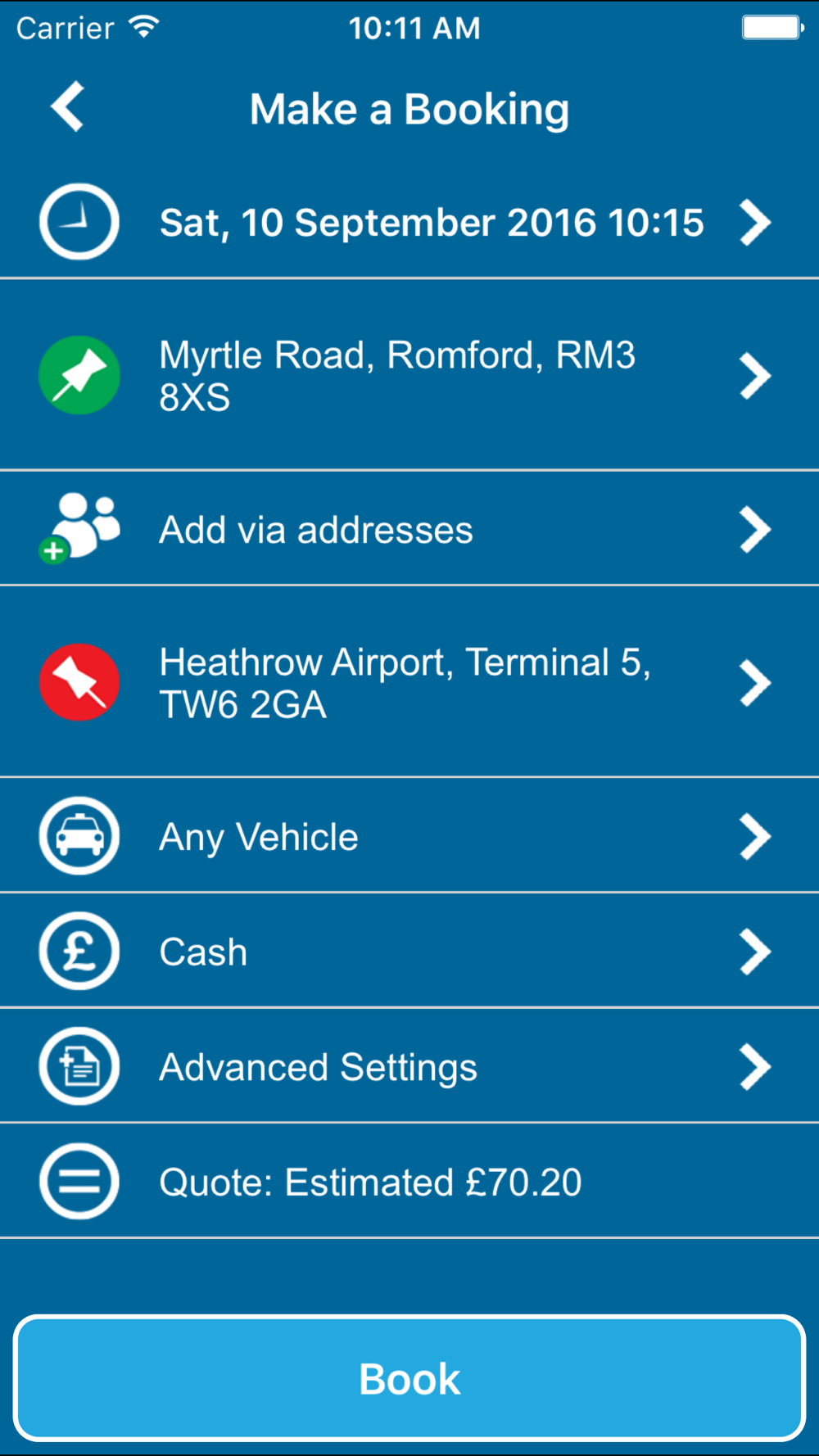Tap the Book button
Screen dimensions: 819x1456
tap(409, 1378)
